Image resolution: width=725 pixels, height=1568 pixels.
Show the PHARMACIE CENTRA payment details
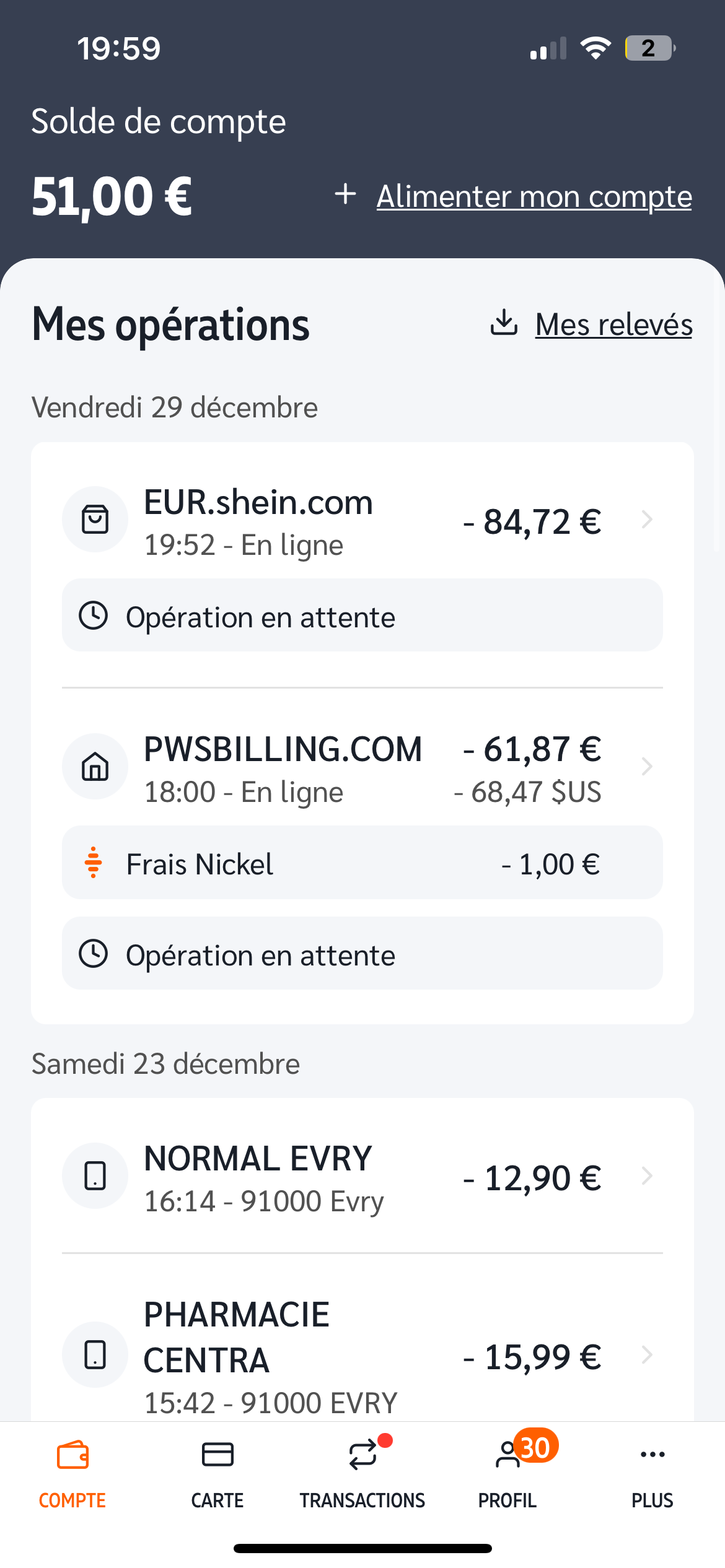pyautogui.click(x=362, y=1356)
